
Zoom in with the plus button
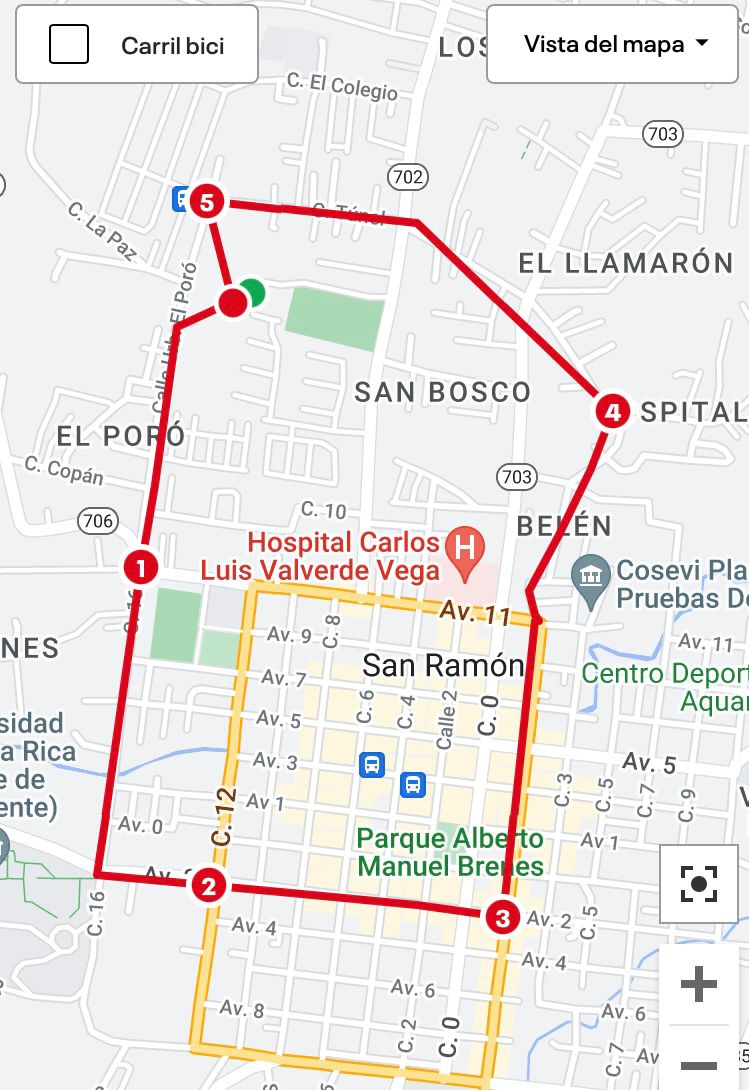coord(698,985)
